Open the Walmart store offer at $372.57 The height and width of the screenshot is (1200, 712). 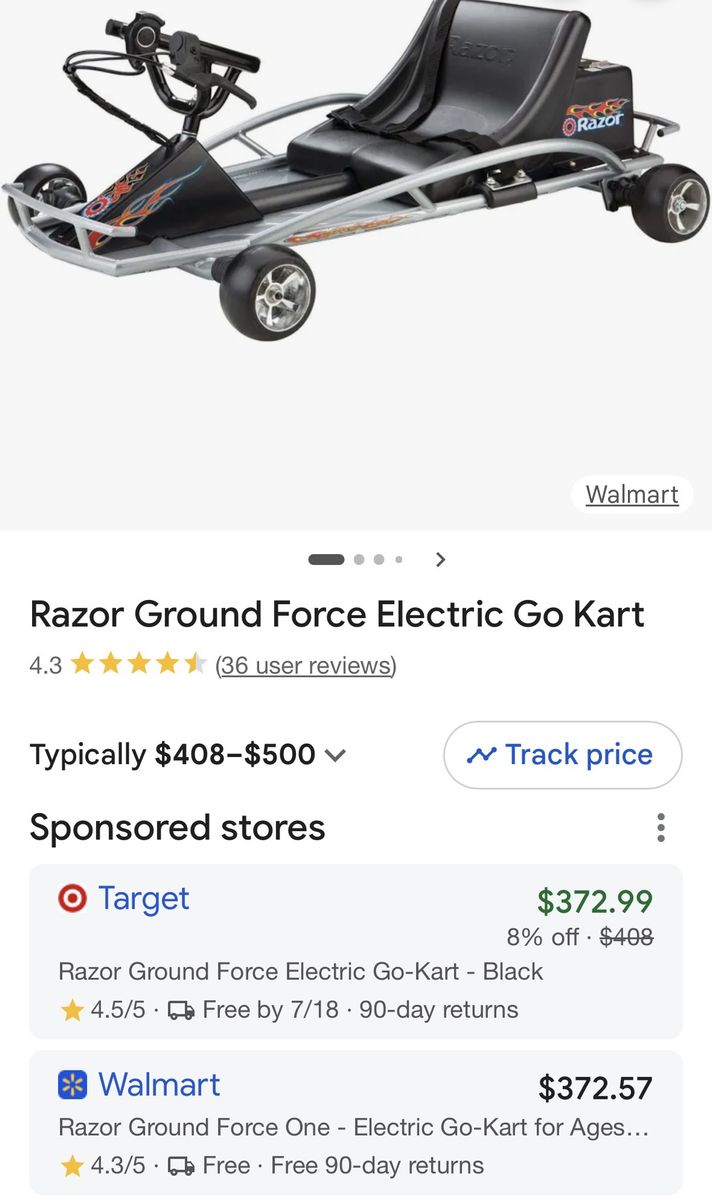356,1122
